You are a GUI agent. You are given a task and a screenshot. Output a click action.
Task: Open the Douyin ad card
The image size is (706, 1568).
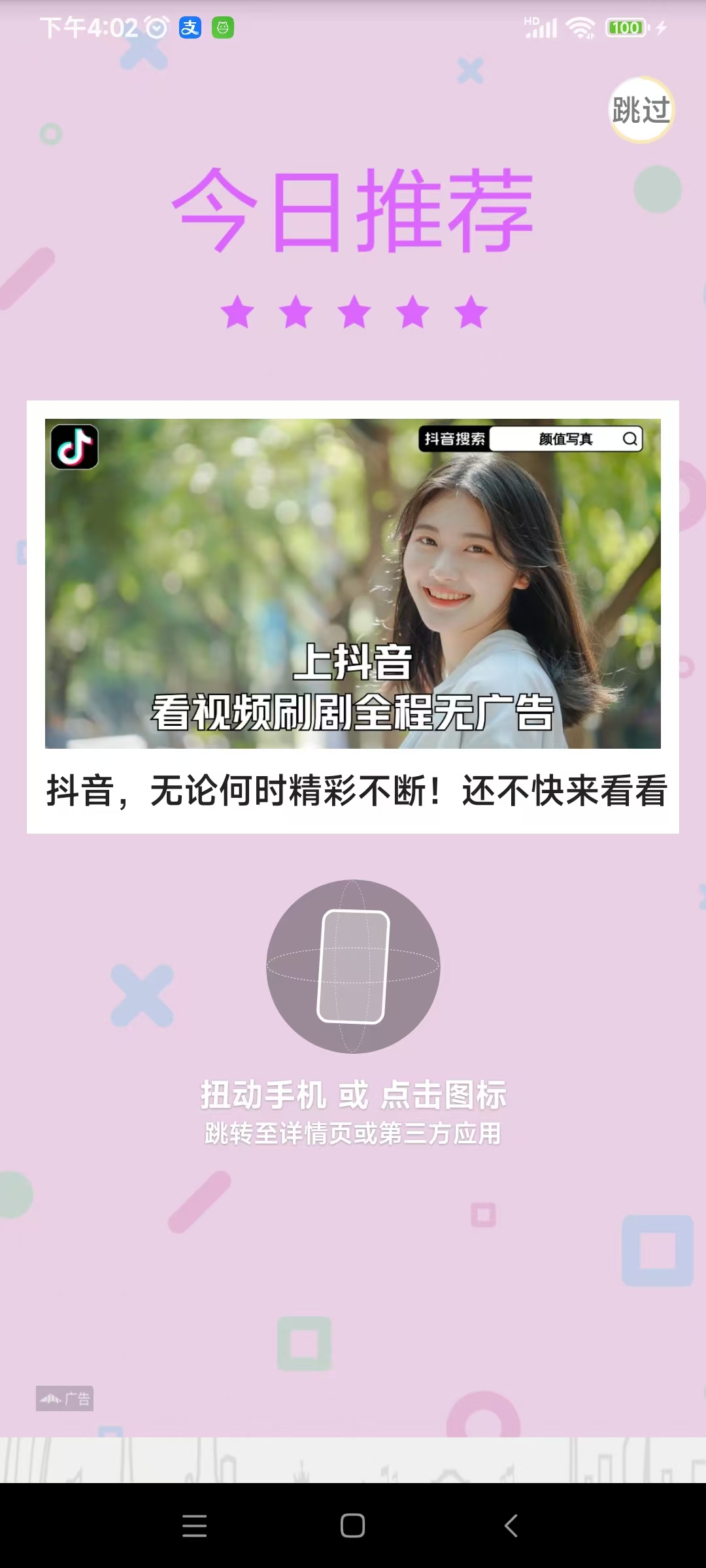pos(353,615)
